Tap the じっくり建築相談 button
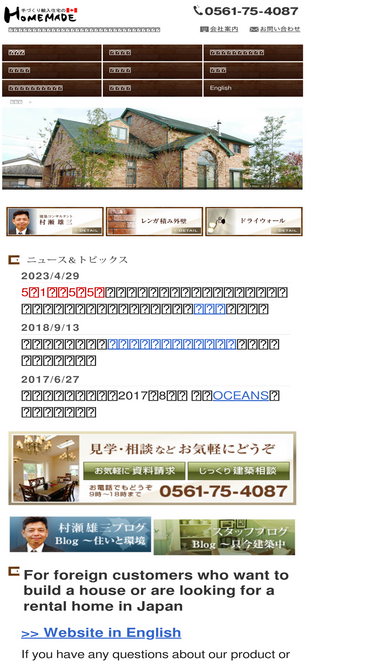 tap(239, 471)
